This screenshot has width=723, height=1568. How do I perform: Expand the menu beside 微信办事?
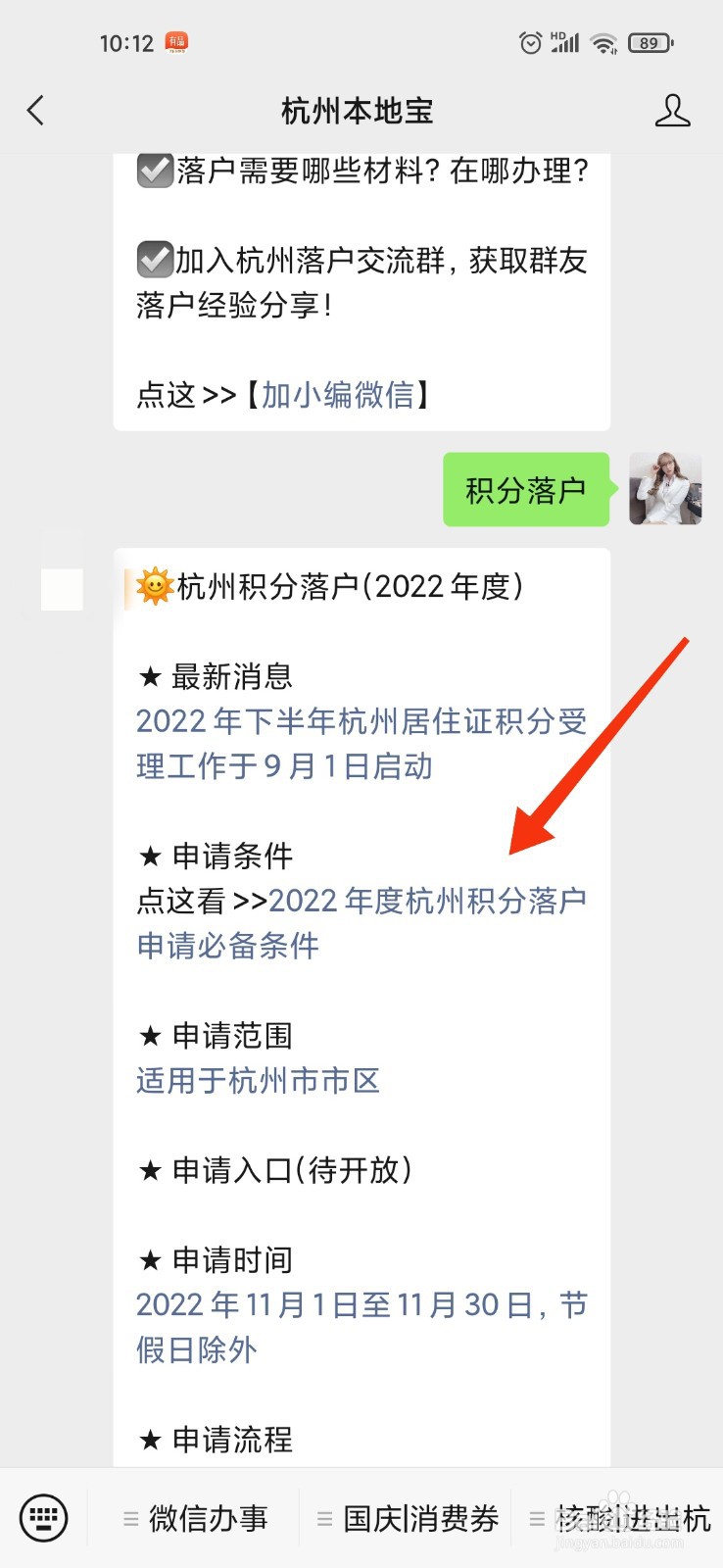click(129, 1517)
